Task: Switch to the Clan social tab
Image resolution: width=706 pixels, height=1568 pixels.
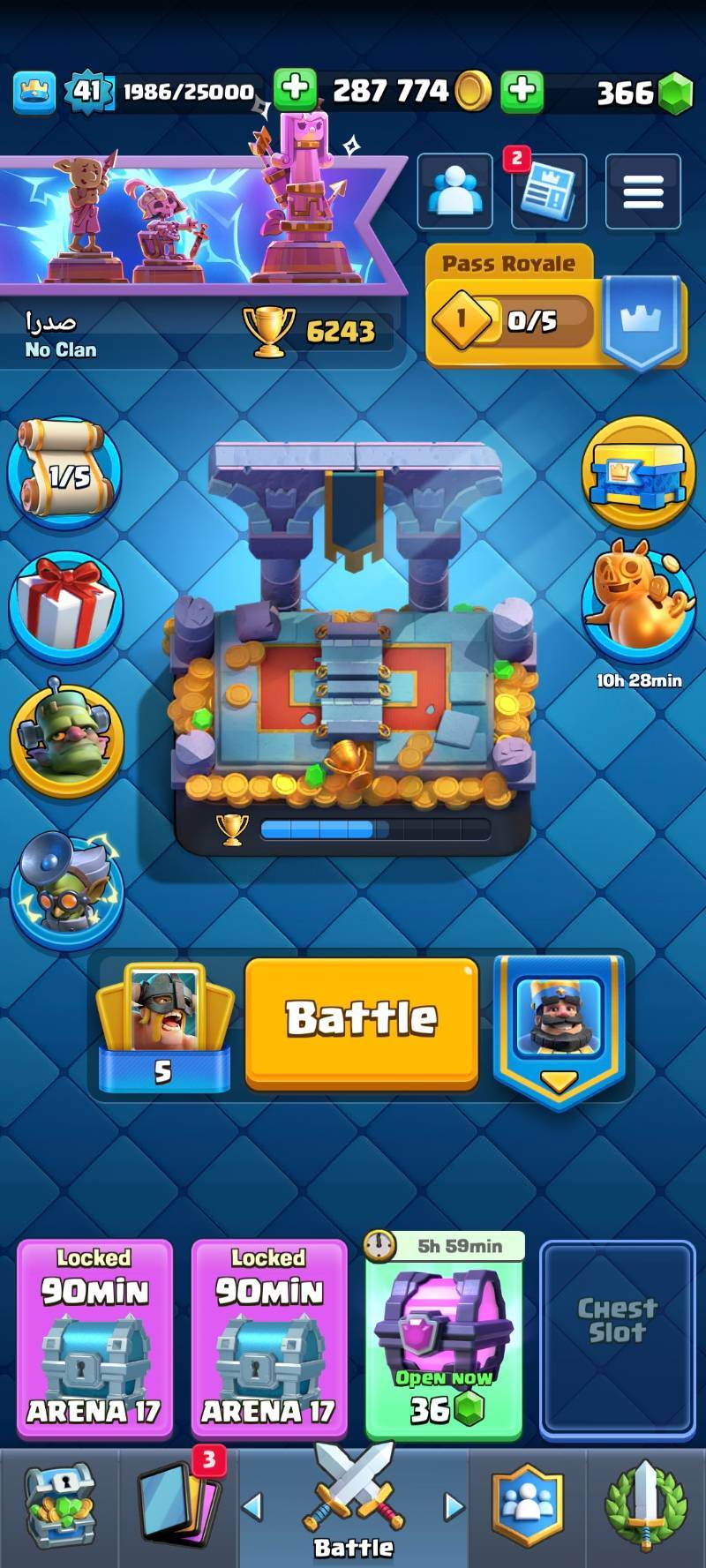Action: [527, 1507]
